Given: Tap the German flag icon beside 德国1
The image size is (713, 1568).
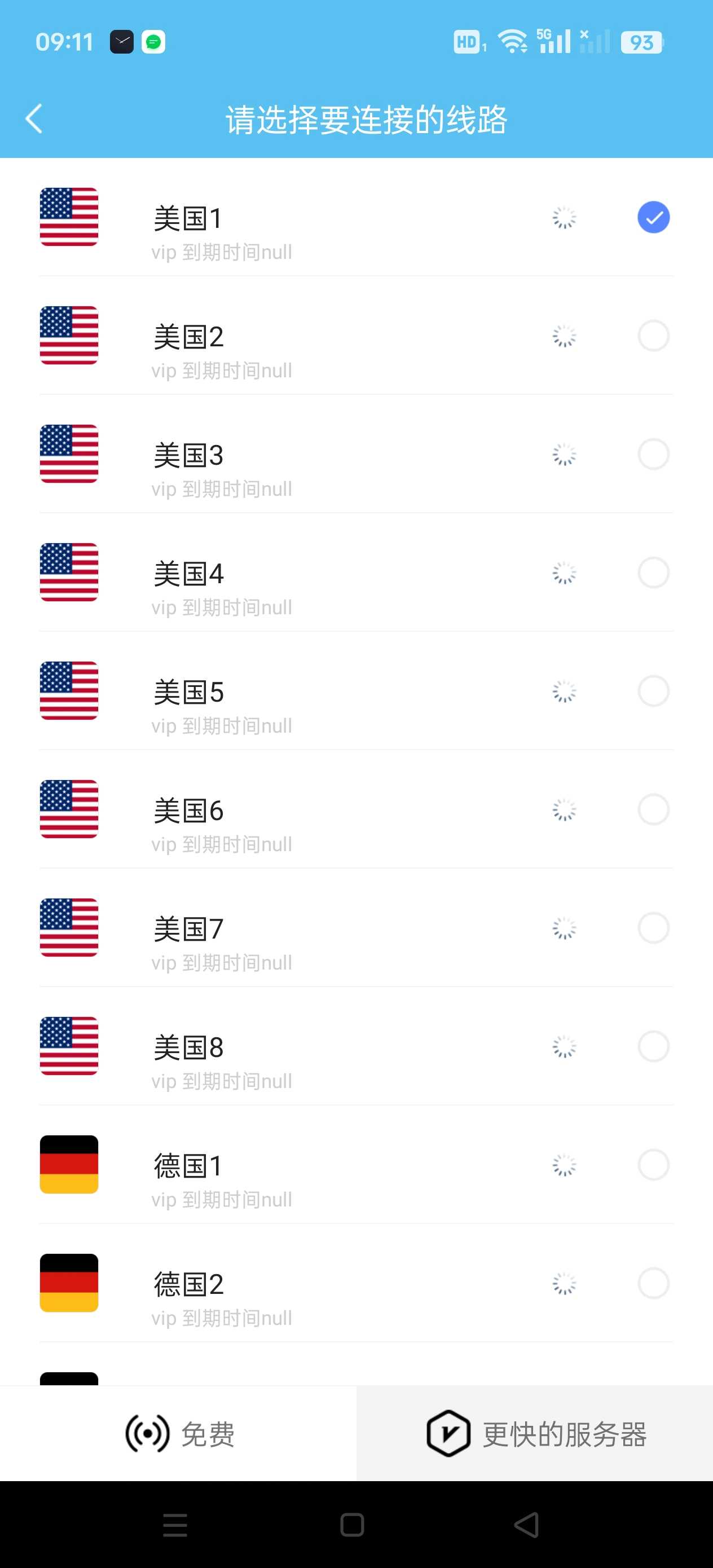Looking at the screenshot, I should [x=69, y=1164].
